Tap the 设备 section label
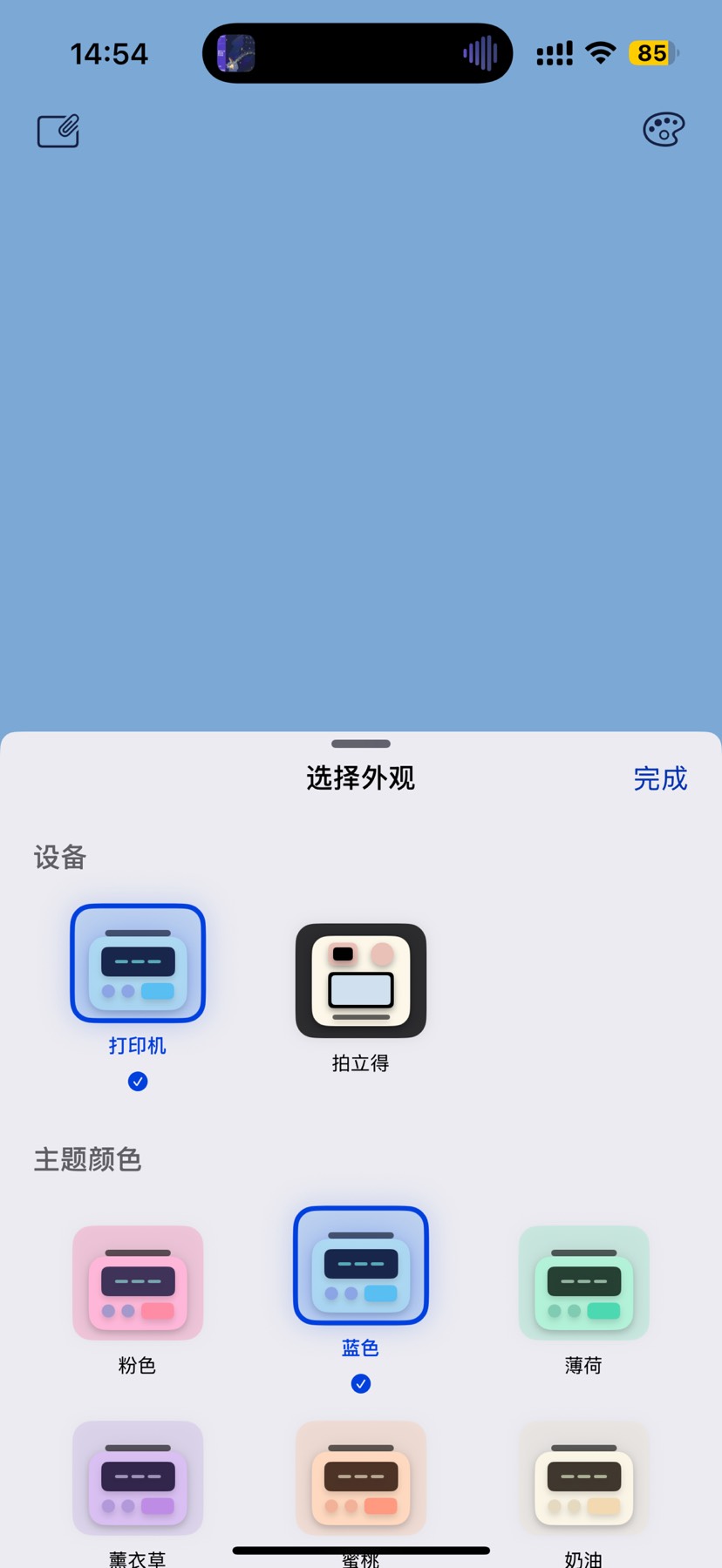 click(59, 858)
